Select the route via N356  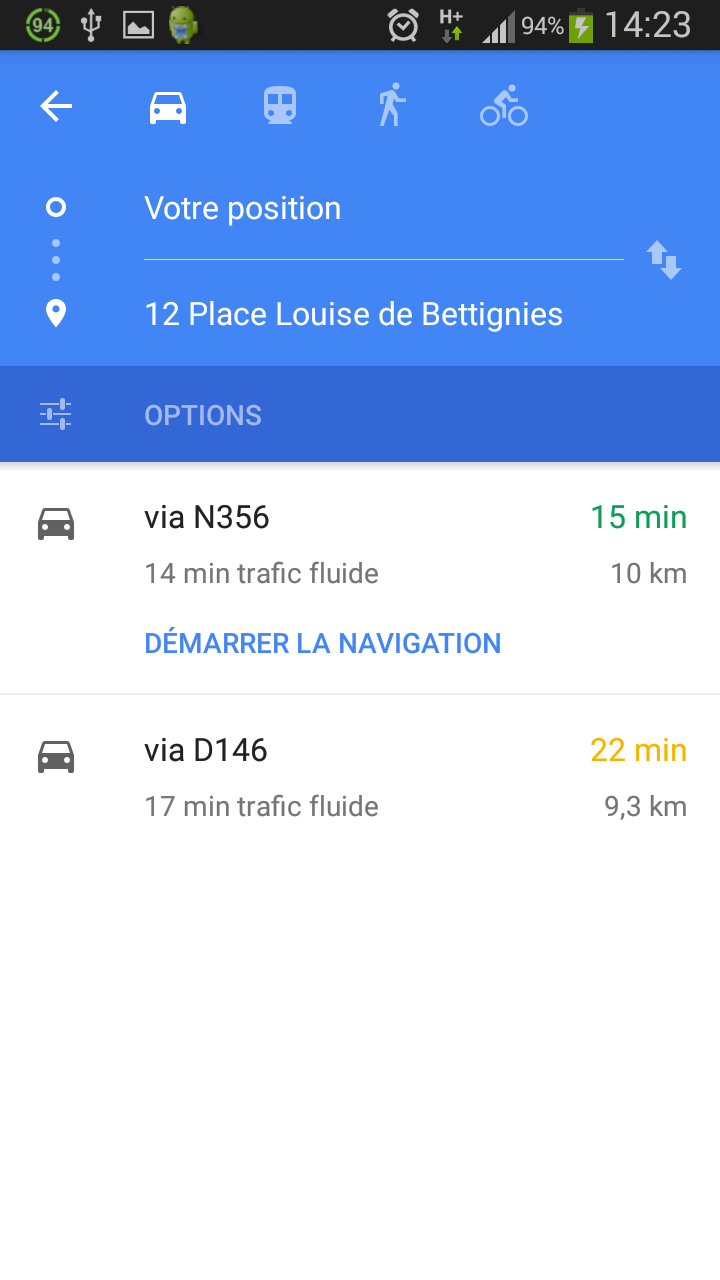[360, 545]
